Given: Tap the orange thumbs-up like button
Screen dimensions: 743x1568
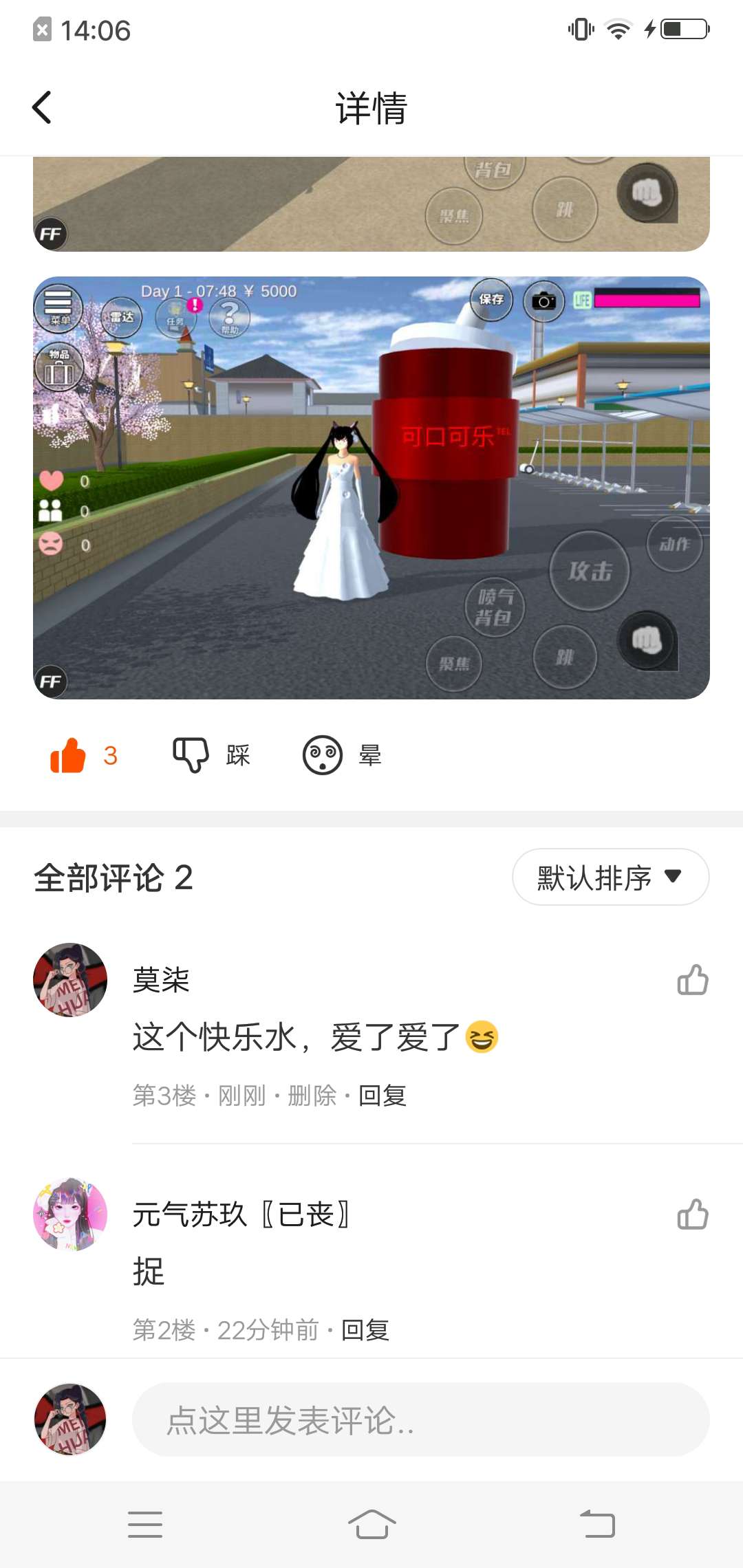Looking at the screenshot, I should coord(68,755).
